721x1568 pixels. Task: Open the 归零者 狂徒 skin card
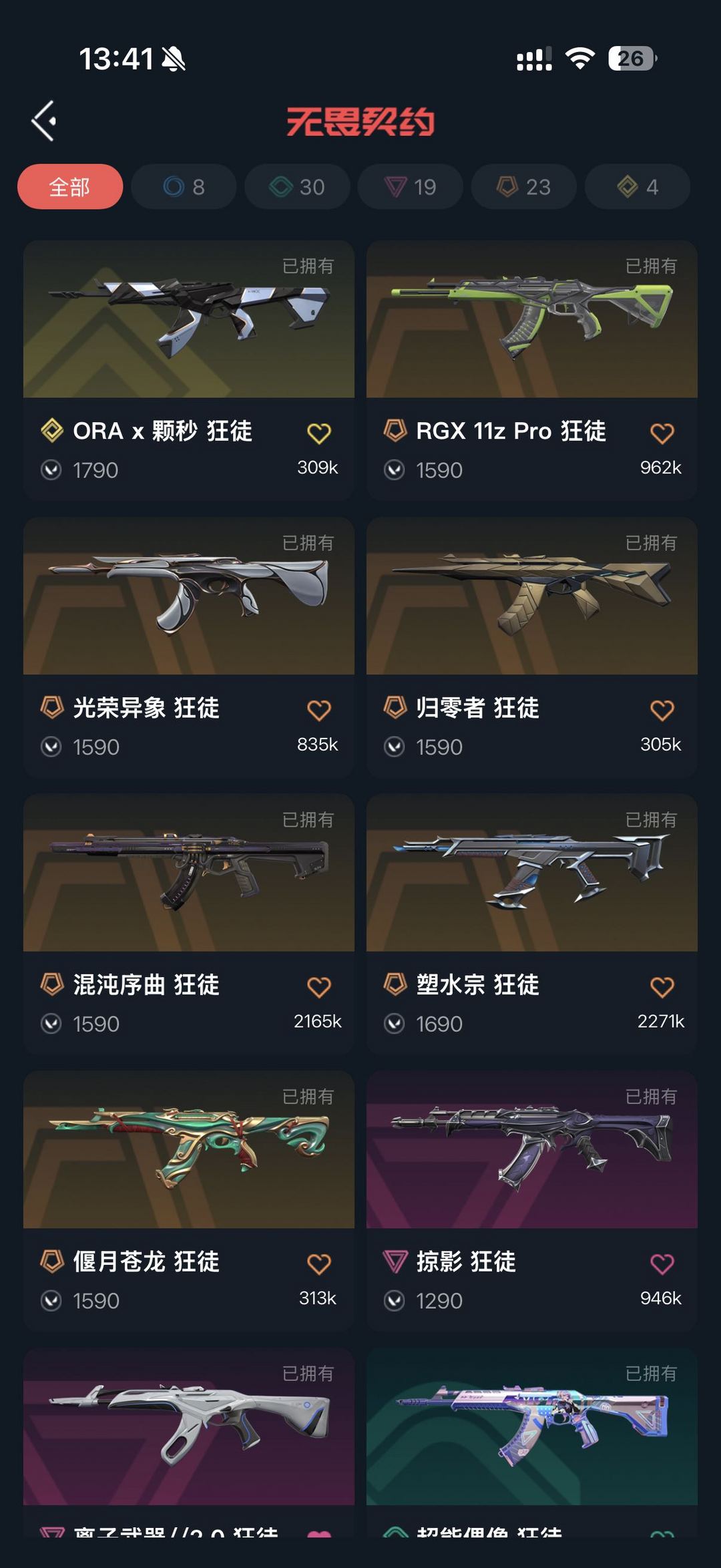tap(532, 647)
